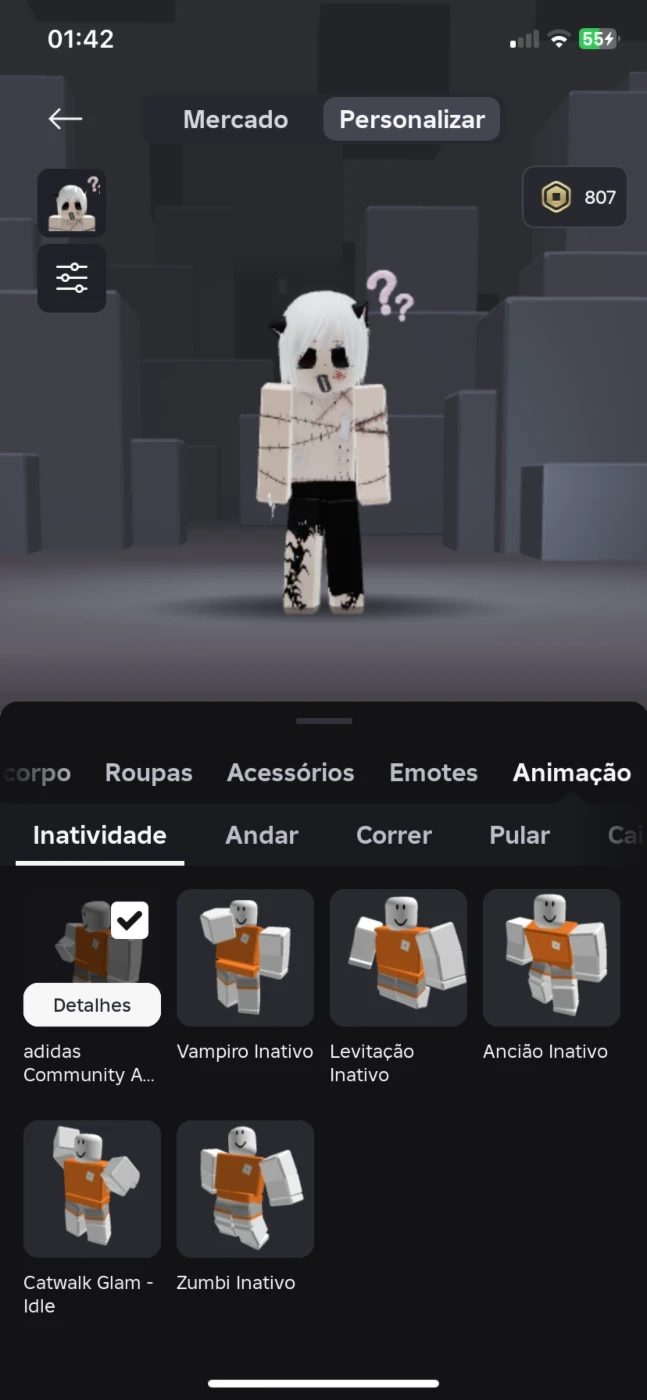Go back with the arrow icon
Image resolution: width=647 pixels, height=1400 pixels.
pyautogui.click(x=65, y=119)
